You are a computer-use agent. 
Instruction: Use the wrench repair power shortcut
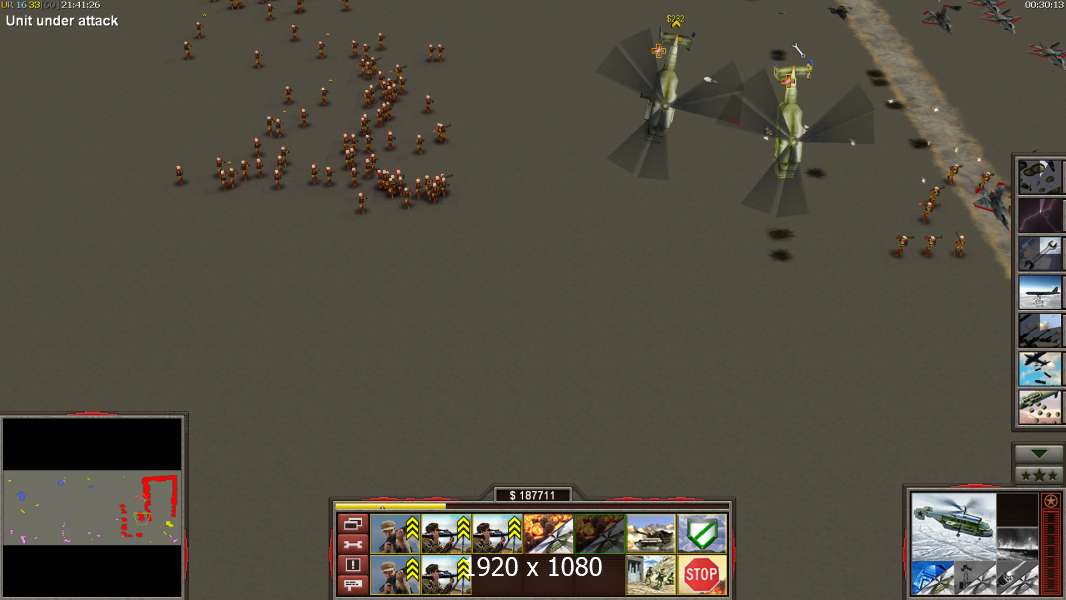(1040, 253)
